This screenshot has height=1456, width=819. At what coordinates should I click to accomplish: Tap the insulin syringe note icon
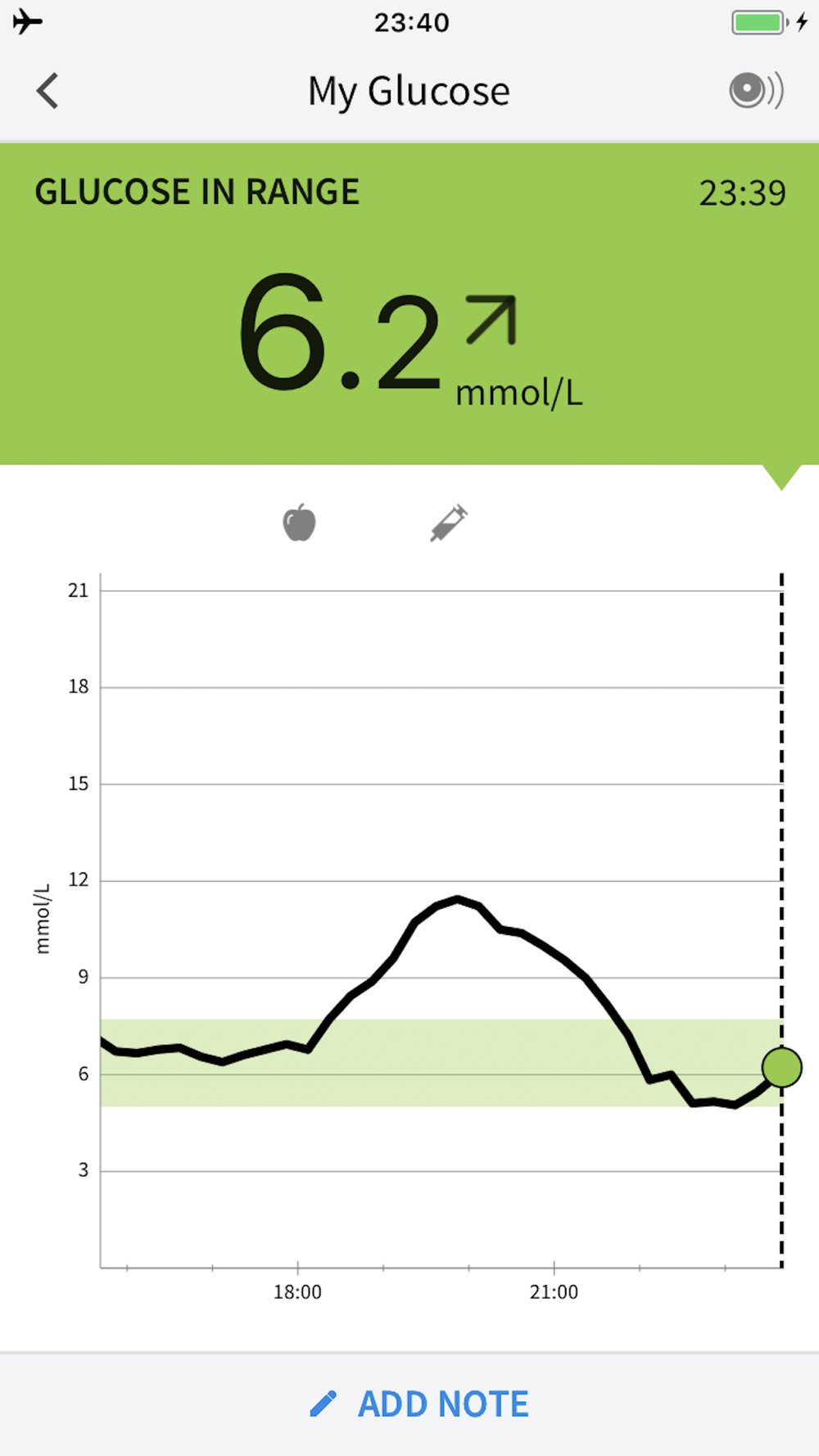pyautogui.click(x=449, y=522)
